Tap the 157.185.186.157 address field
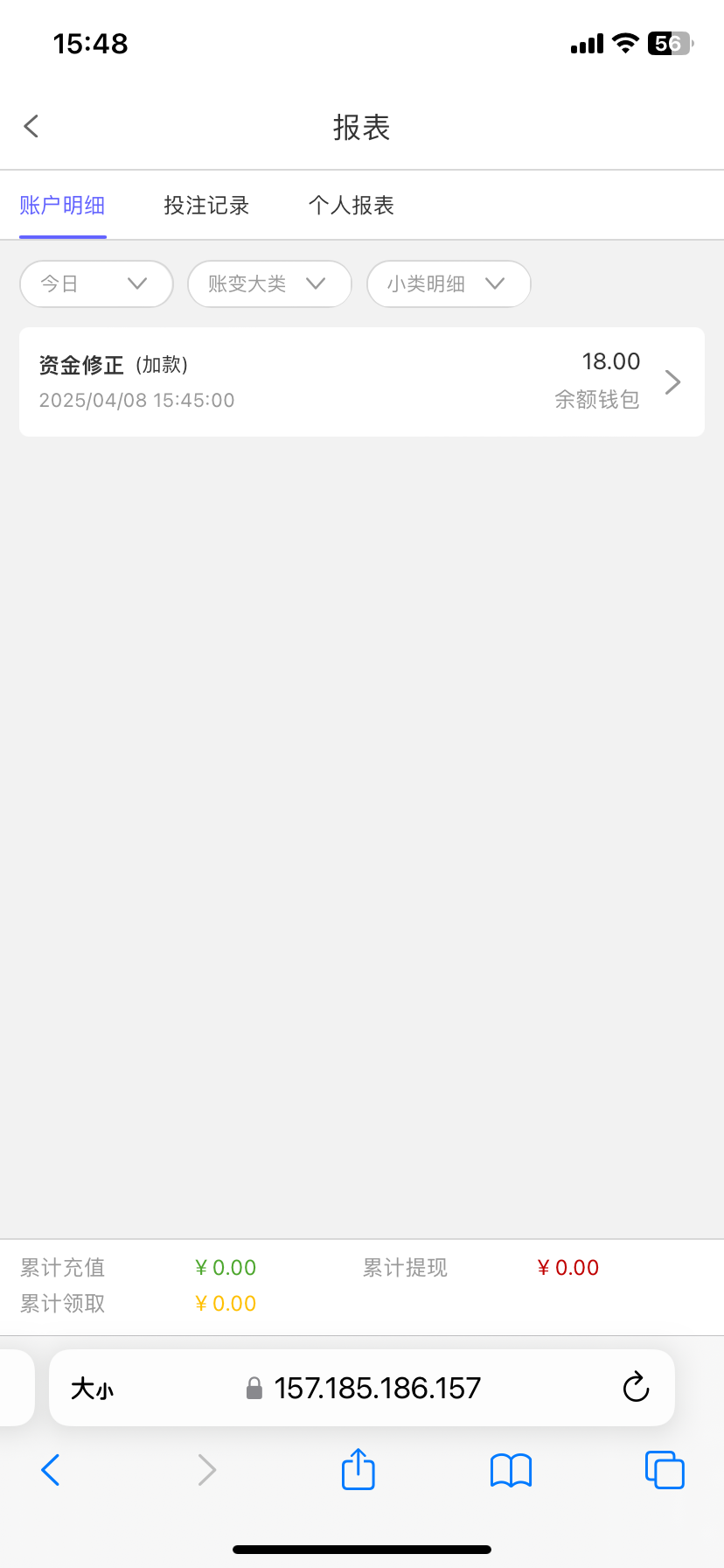Image resolution: width=724 pixels, height=1568 pixels. tap(362, 1388)
